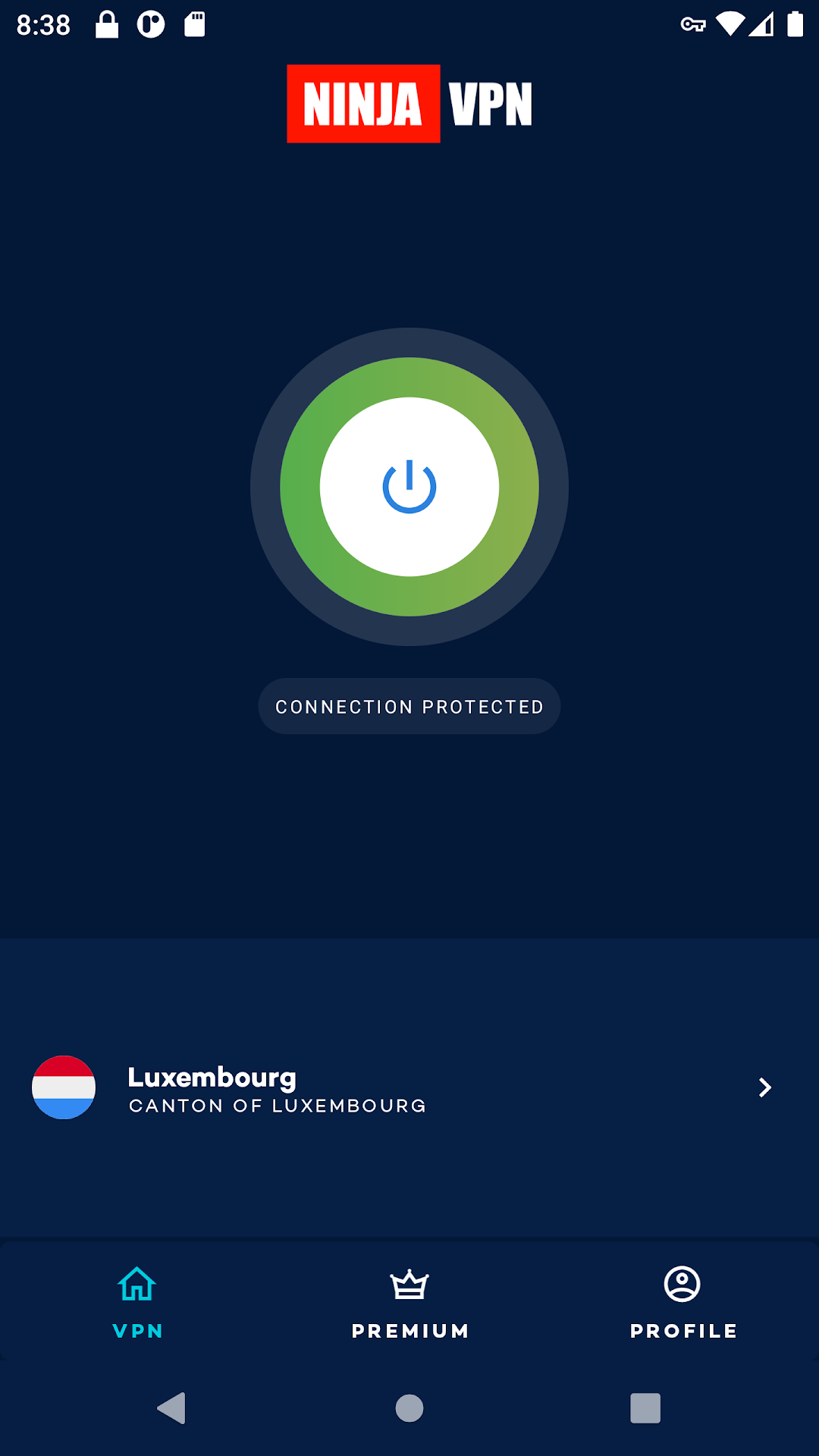This screenshot has width=819, height=1456.
Task: Open the Profile tab
Action: tap(682, 1302)
